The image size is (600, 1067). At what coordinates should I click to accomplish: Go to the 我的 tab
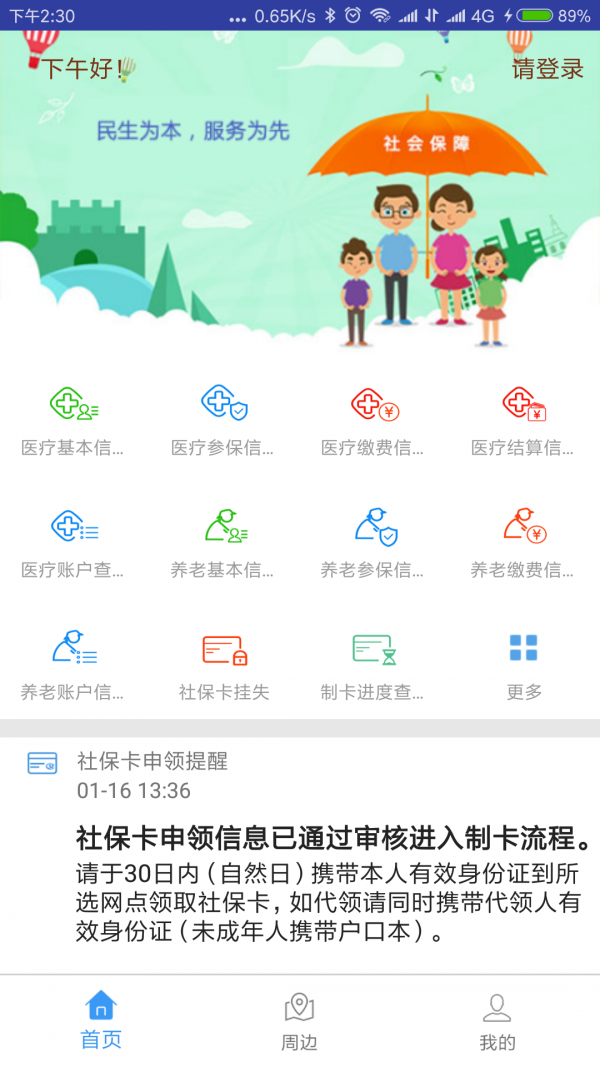coord(497,1020)
